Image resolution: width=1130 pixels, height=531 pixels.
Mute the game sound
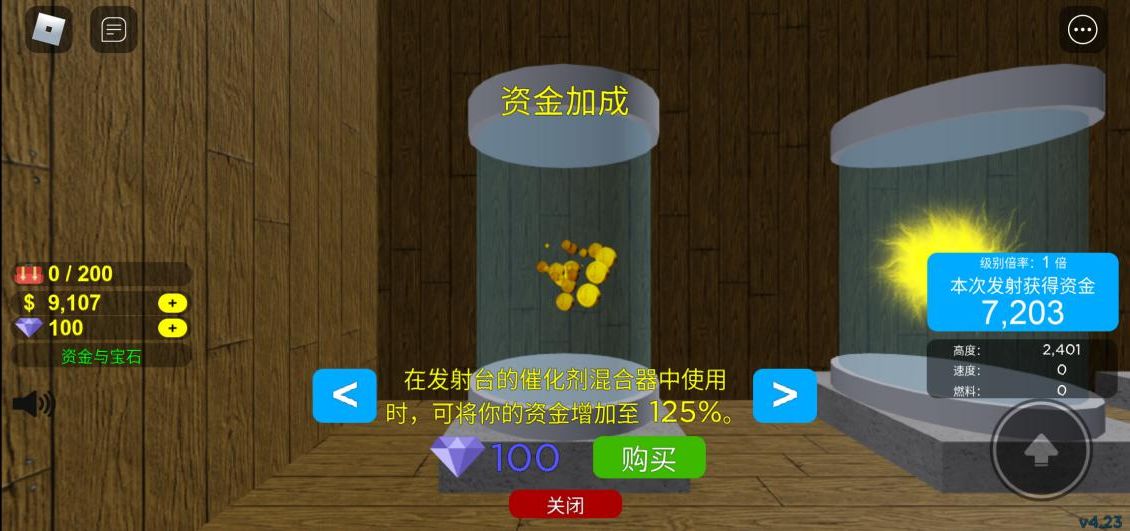tap(33, 404)
